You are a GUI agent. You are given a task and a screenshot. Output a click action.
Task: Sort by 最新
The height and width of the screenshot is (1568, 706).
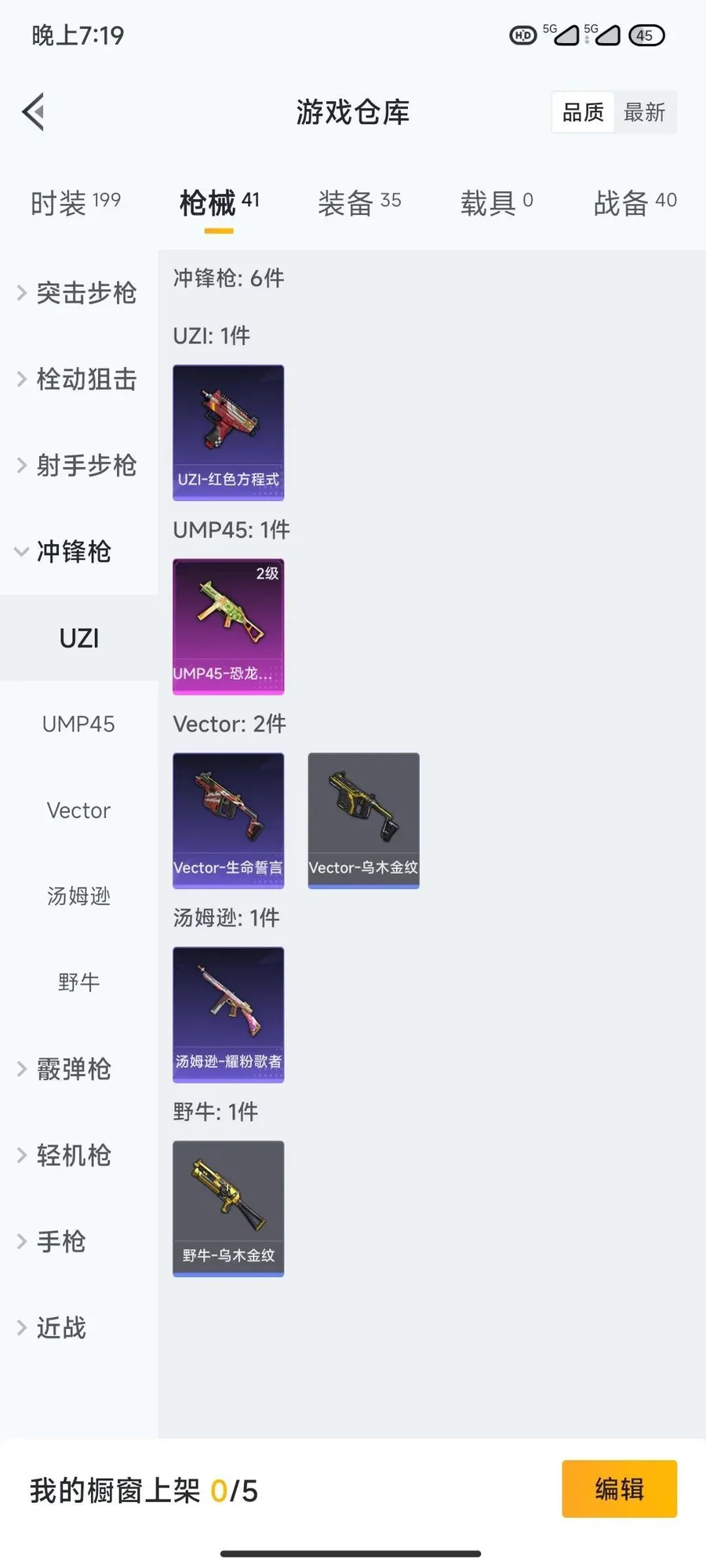coord(644,113)
